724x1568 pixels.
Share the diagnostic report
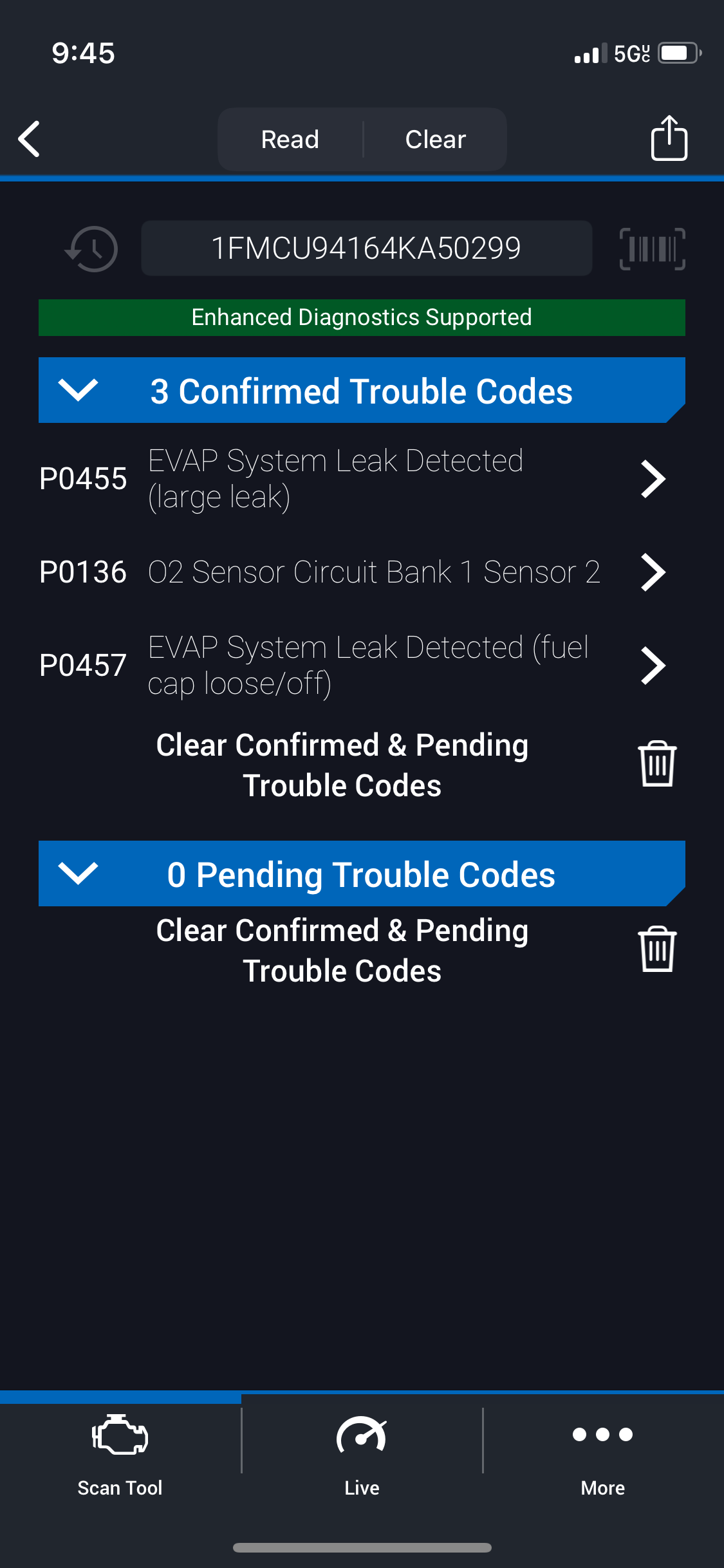click(669, 138)
